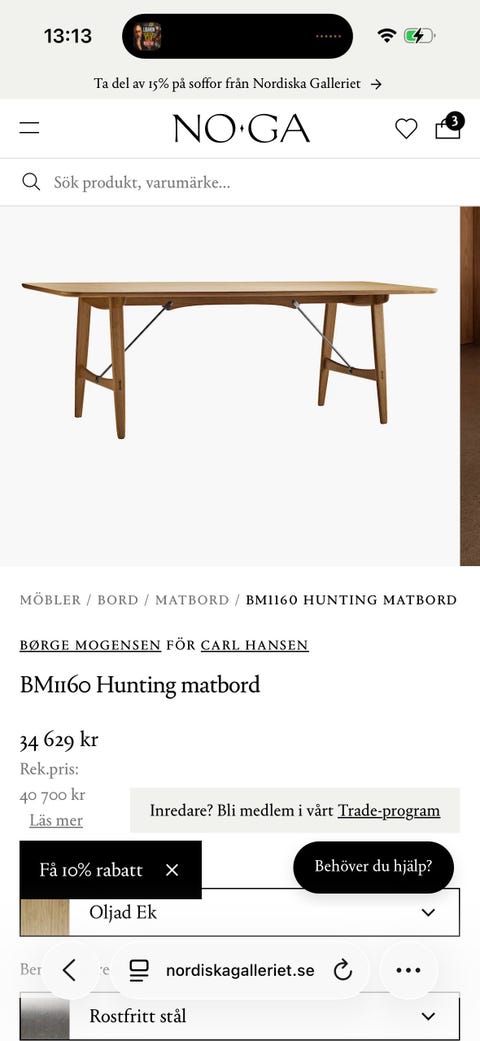Expand the Oljad Ek dropdown
Screen dimensions: 480x1041
pyautogui.click(x=240, y=912)
